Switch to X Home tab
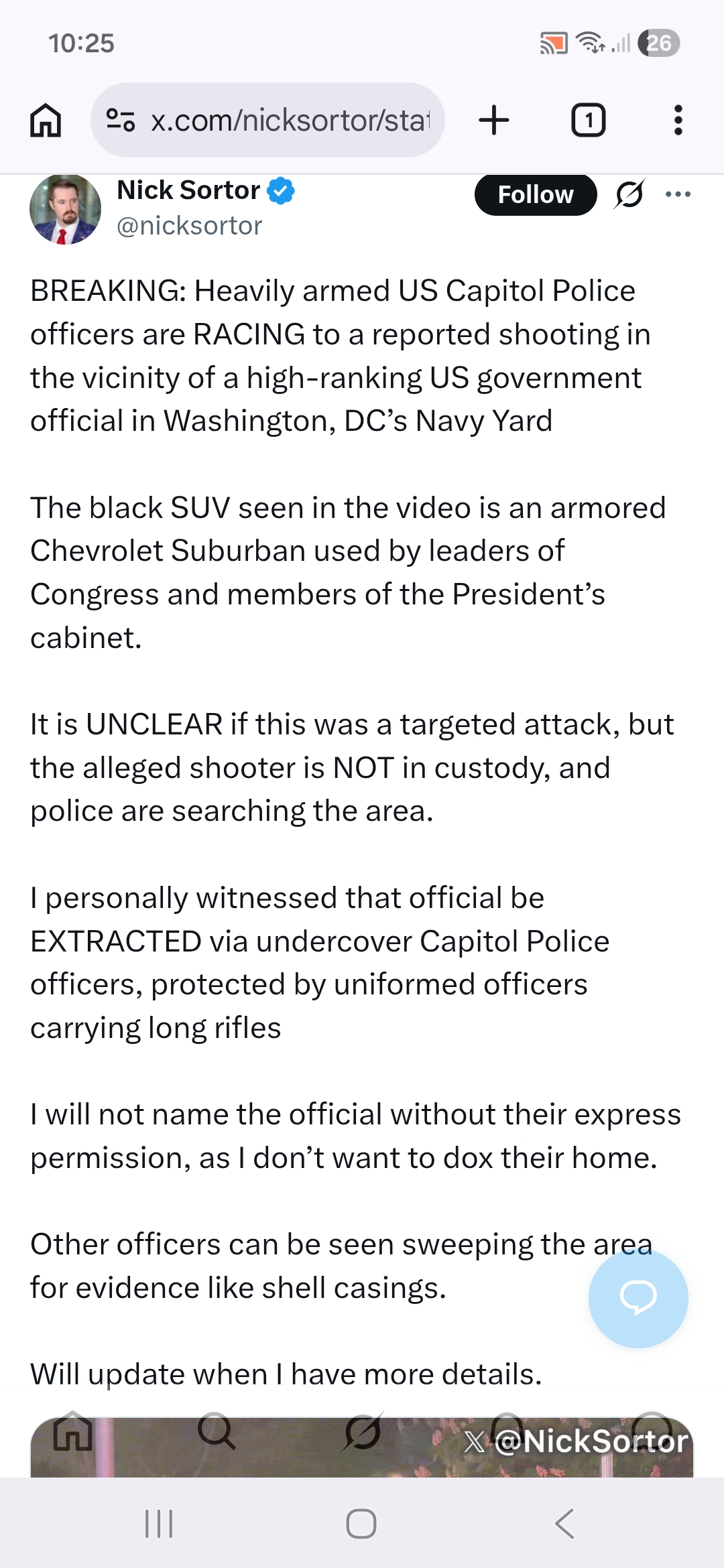This screenshot has height=1568, width=724. (72, 1433)
